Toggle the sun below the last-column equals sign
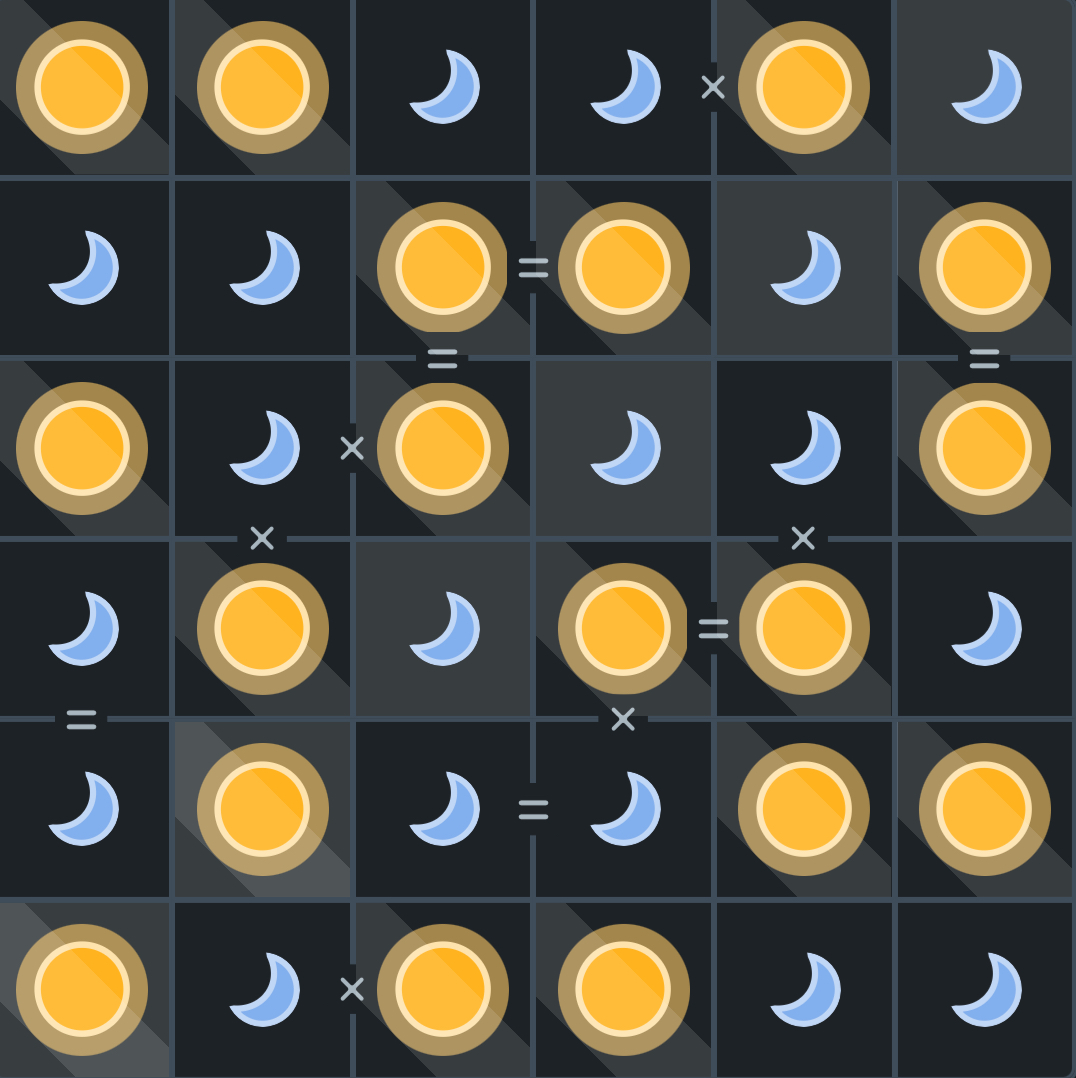This screenshot has height=1078, width=1076. pos(985,448)
